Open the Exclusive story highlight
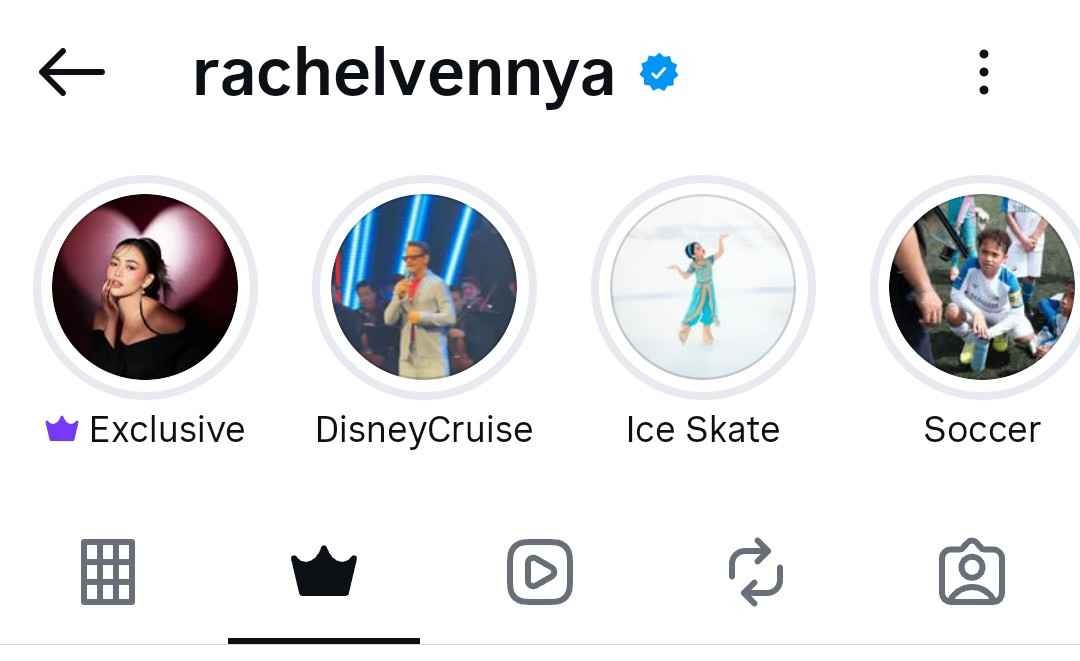Screen dimensions: 1080x661 145,288
